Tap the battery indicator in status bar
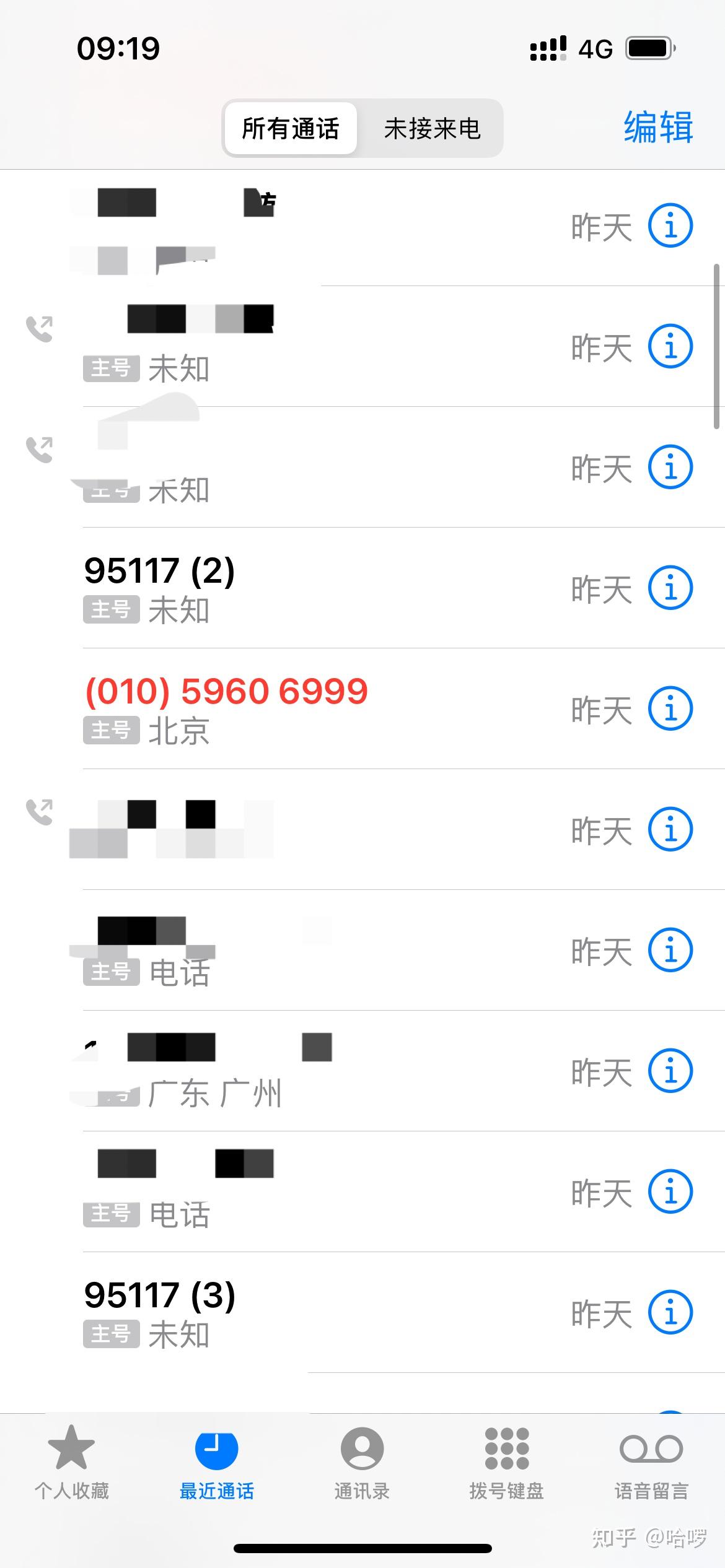 (x=649, y=46)
